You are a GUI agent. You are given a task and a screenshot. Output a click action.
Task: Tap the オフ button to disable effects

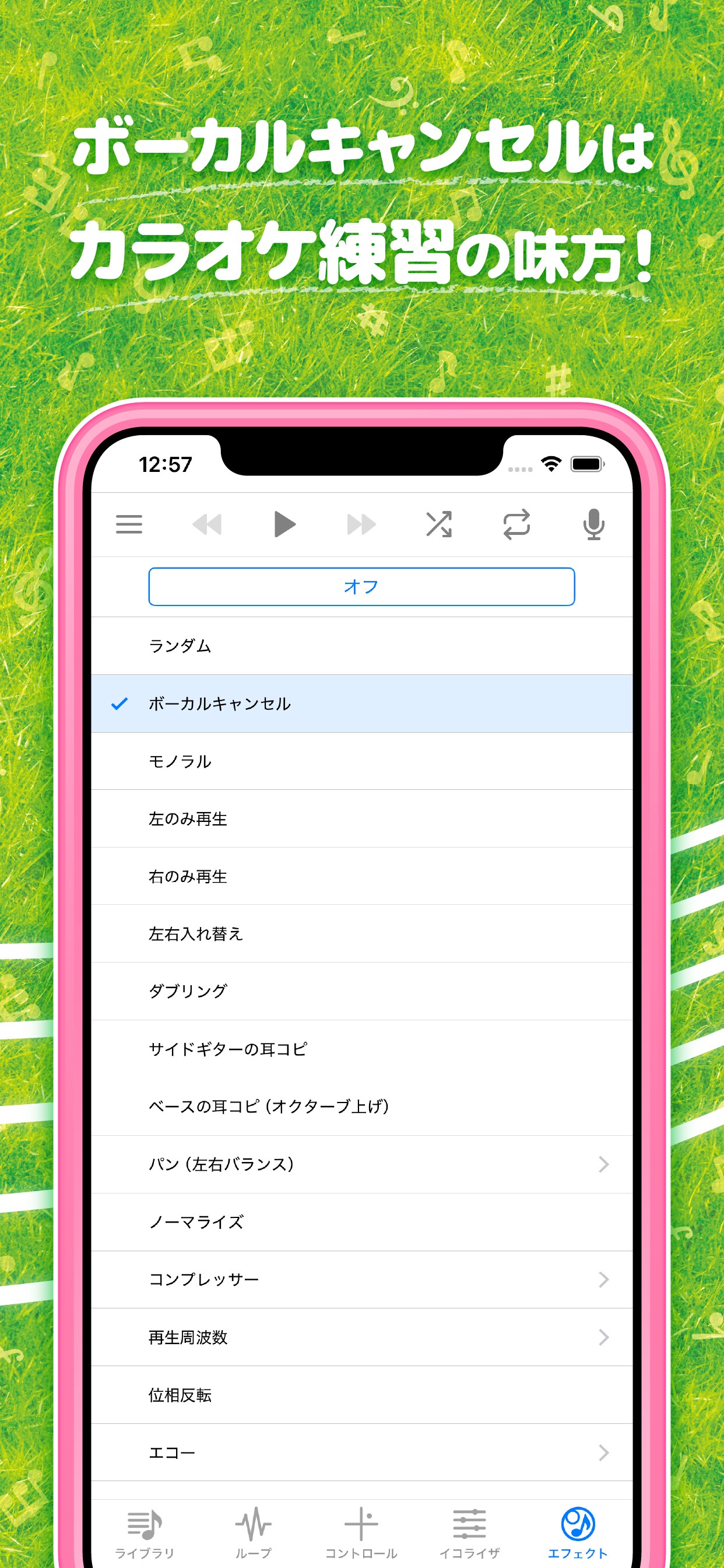click(x=361, y=586)
